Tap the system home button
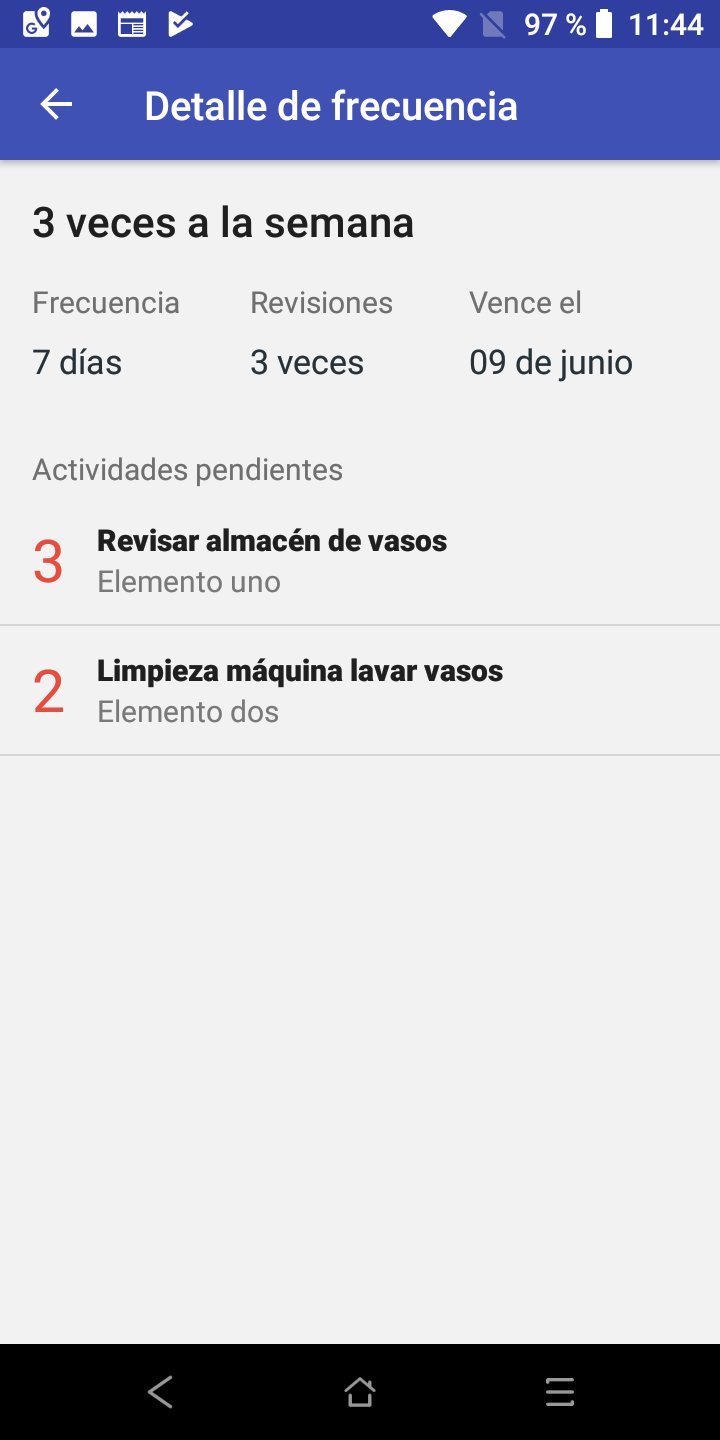 pos(360,1391)
